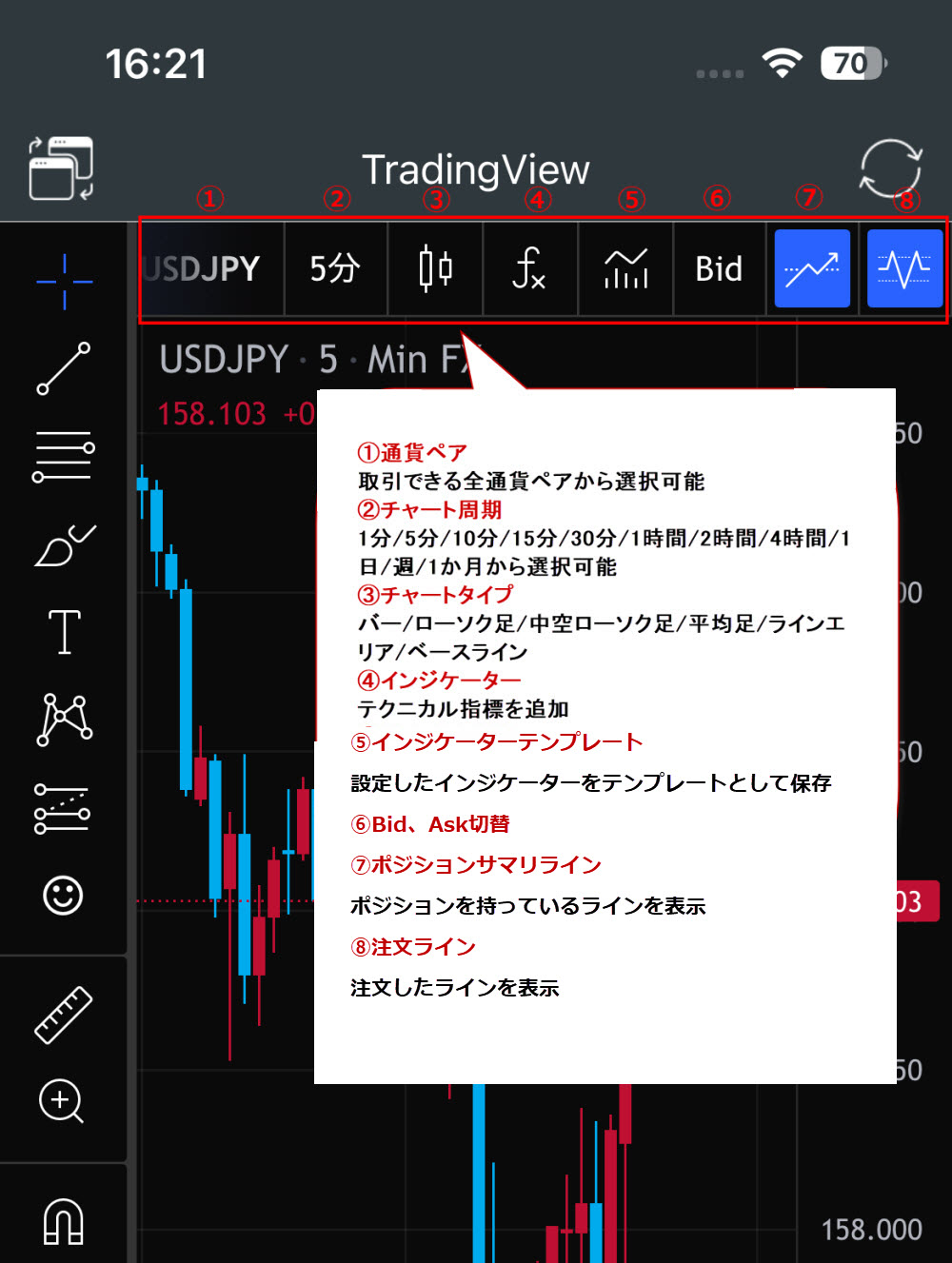Open indicator templates
This screenshot has height=1263, width=952.
point(625,268)
